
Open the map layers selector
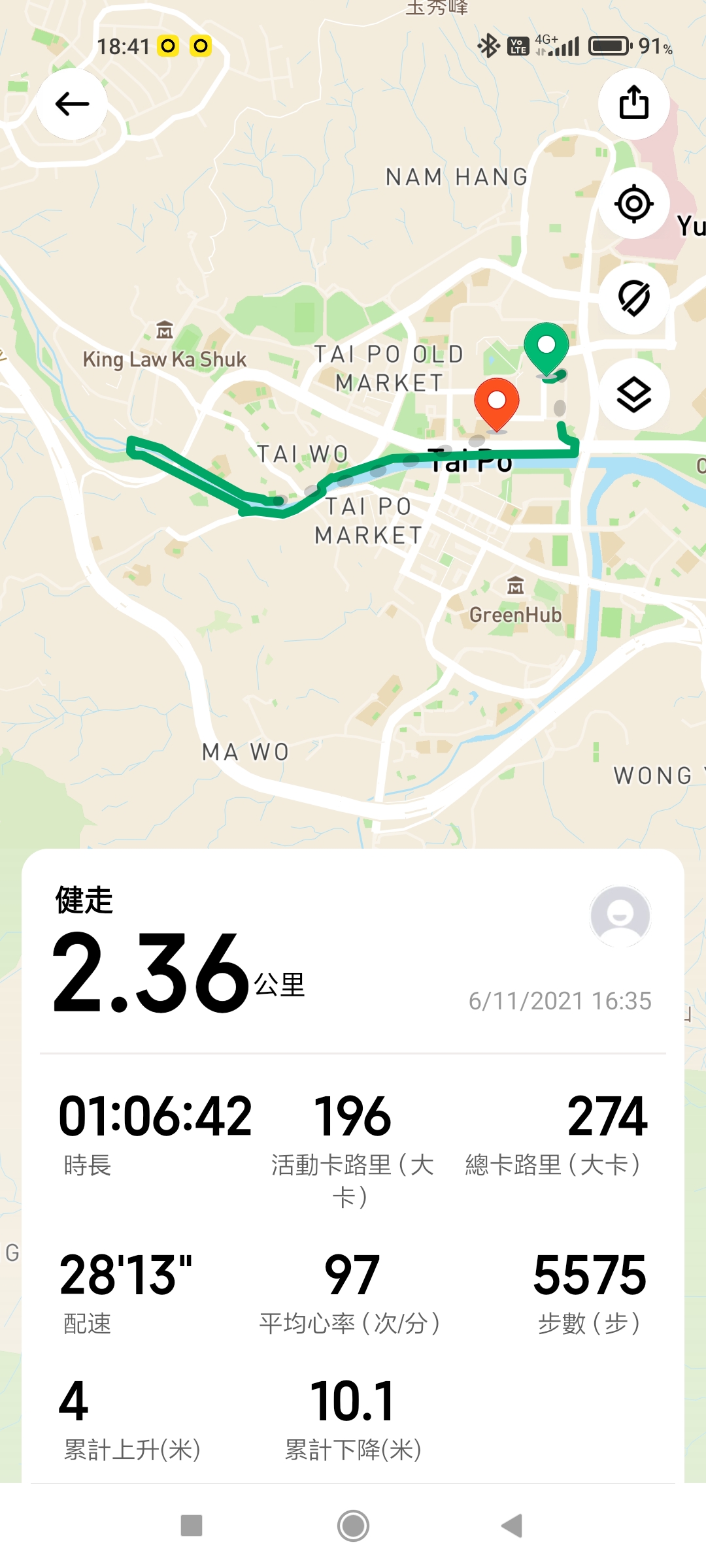click(x=633, y=395)
